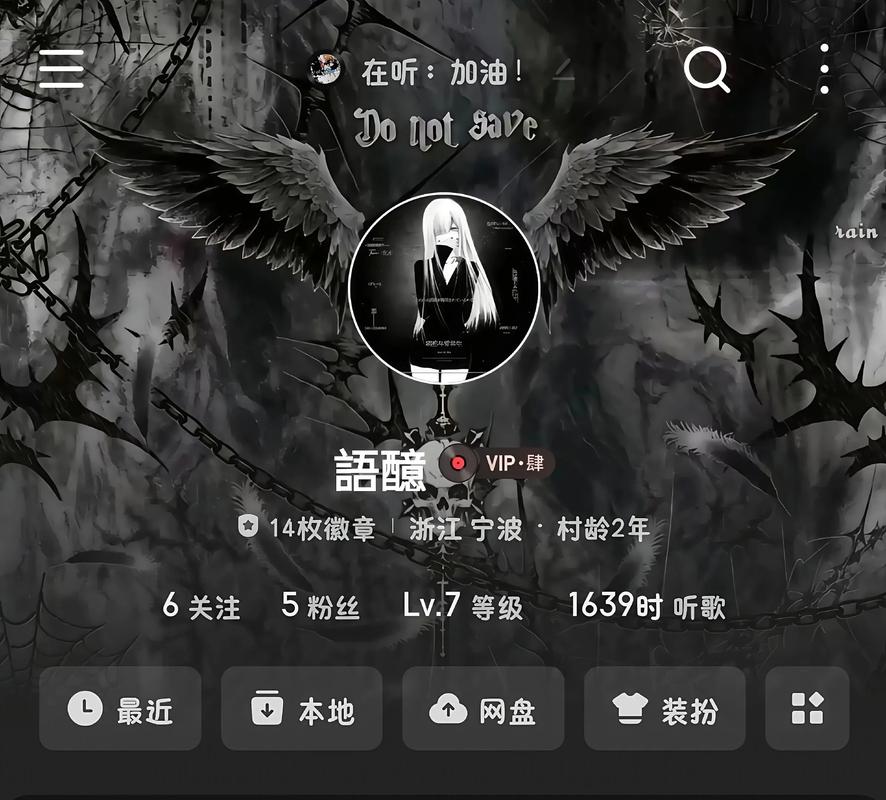The image size is (886, 800).
Task: View the 14枚徽章 badges
Action: (307, 528)
